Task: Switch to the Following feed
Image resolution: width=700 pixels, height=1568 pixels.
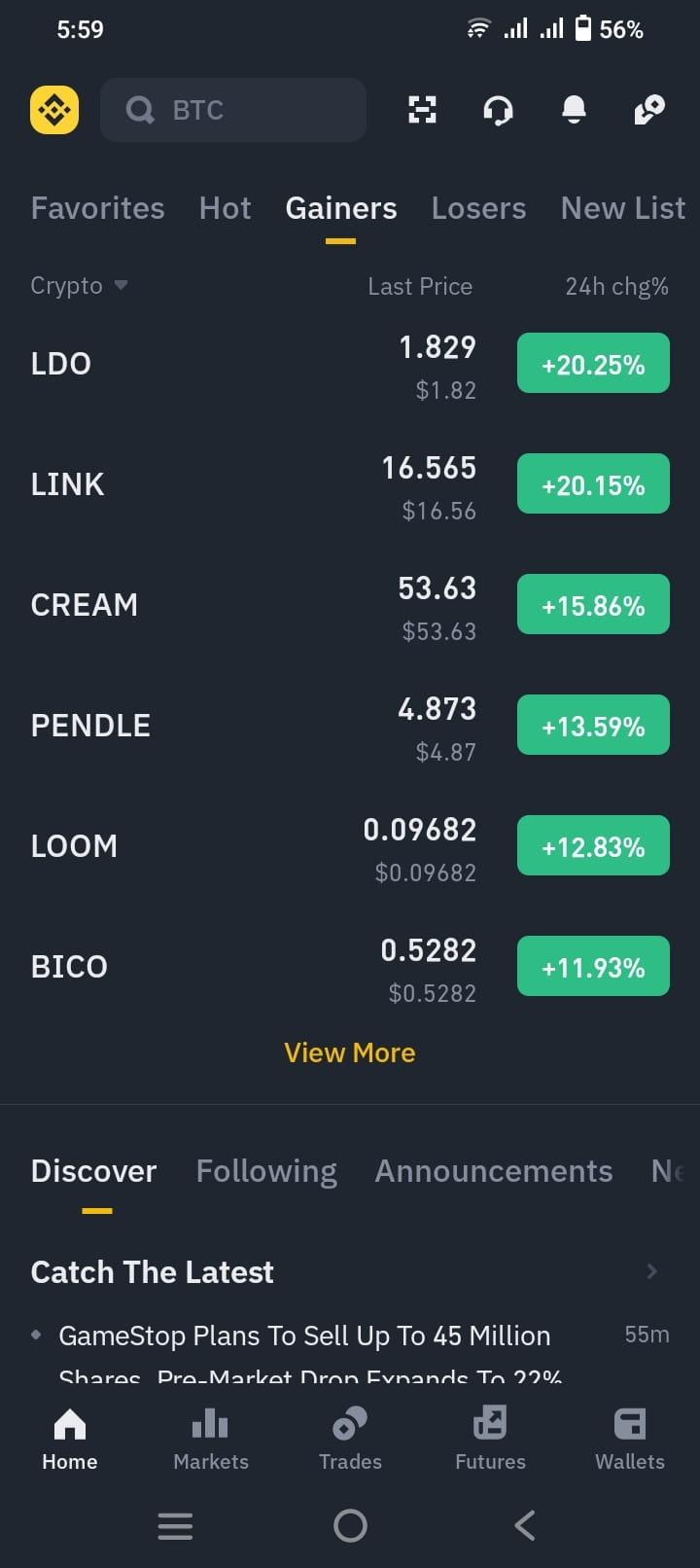Action: point(266,1171)
